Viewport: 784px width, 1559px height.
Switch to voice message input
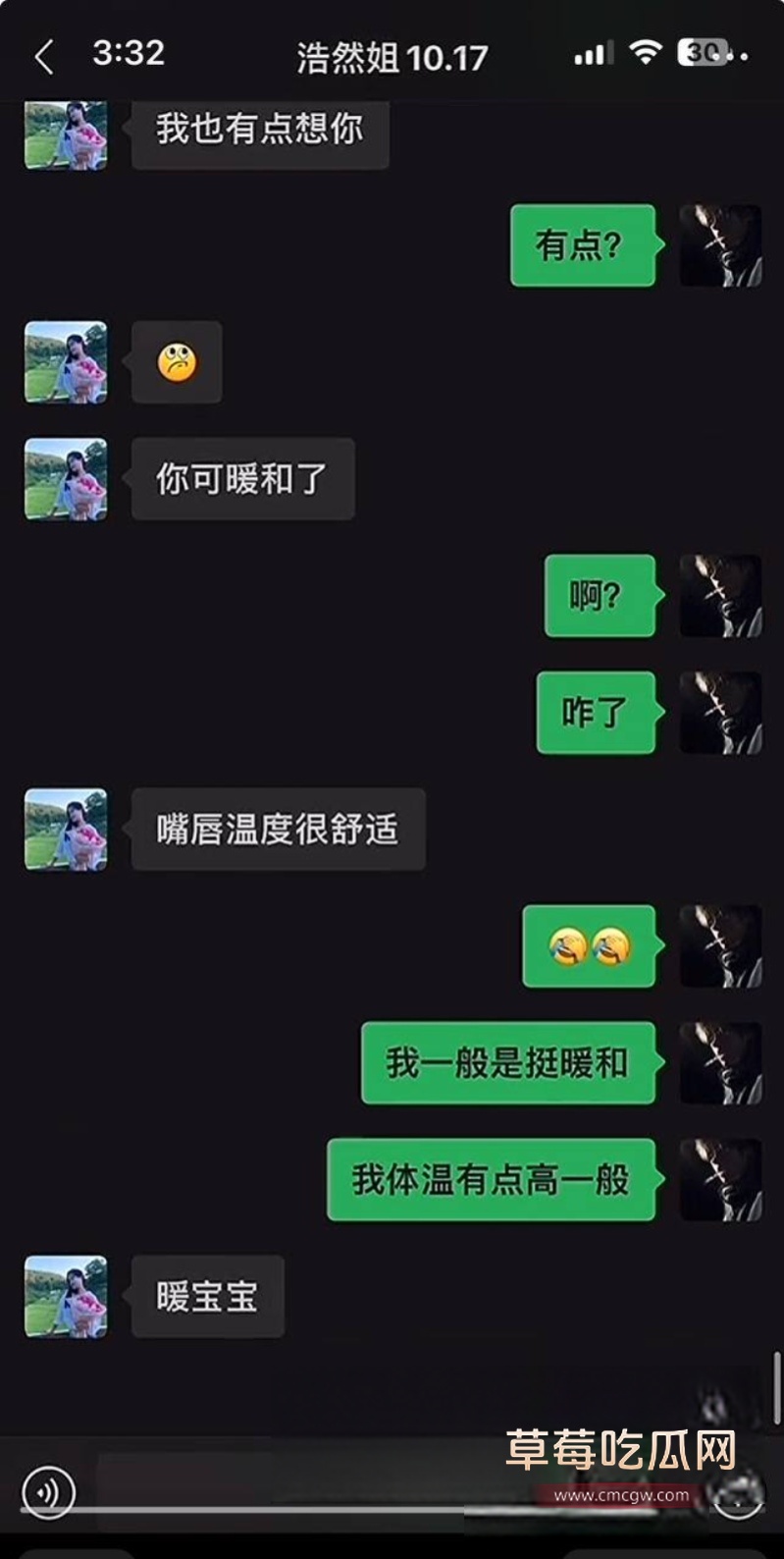coord(48,1493)
